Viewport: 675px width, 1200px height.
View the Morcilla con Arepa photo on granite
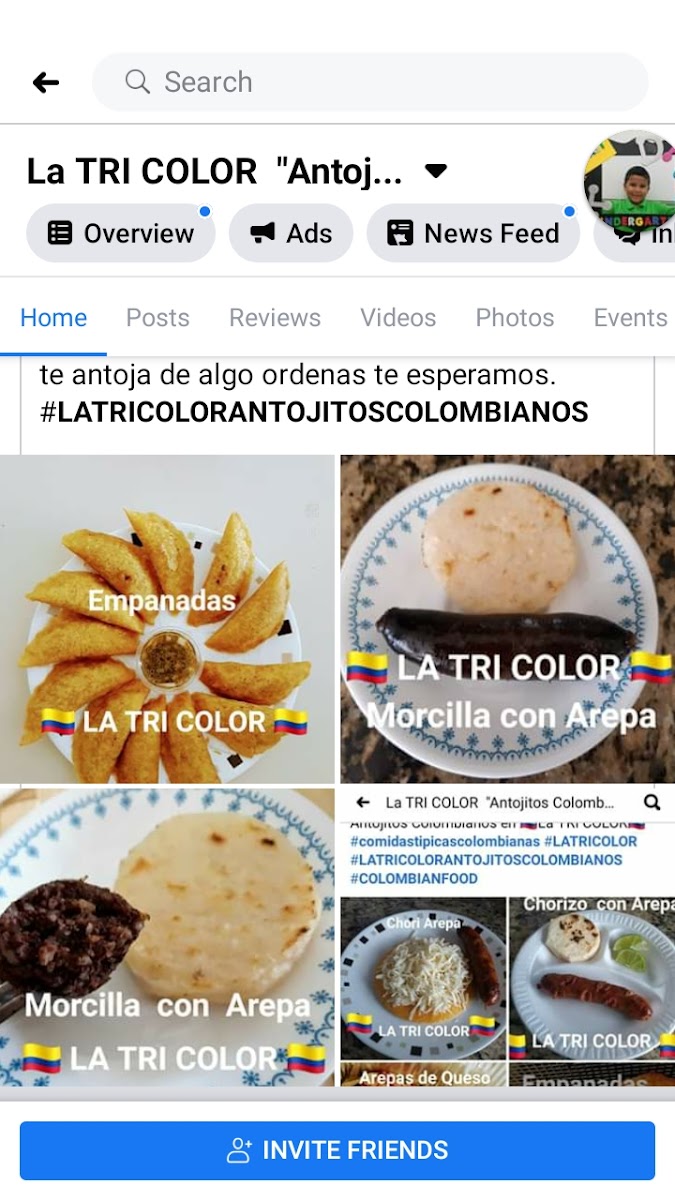507,618
